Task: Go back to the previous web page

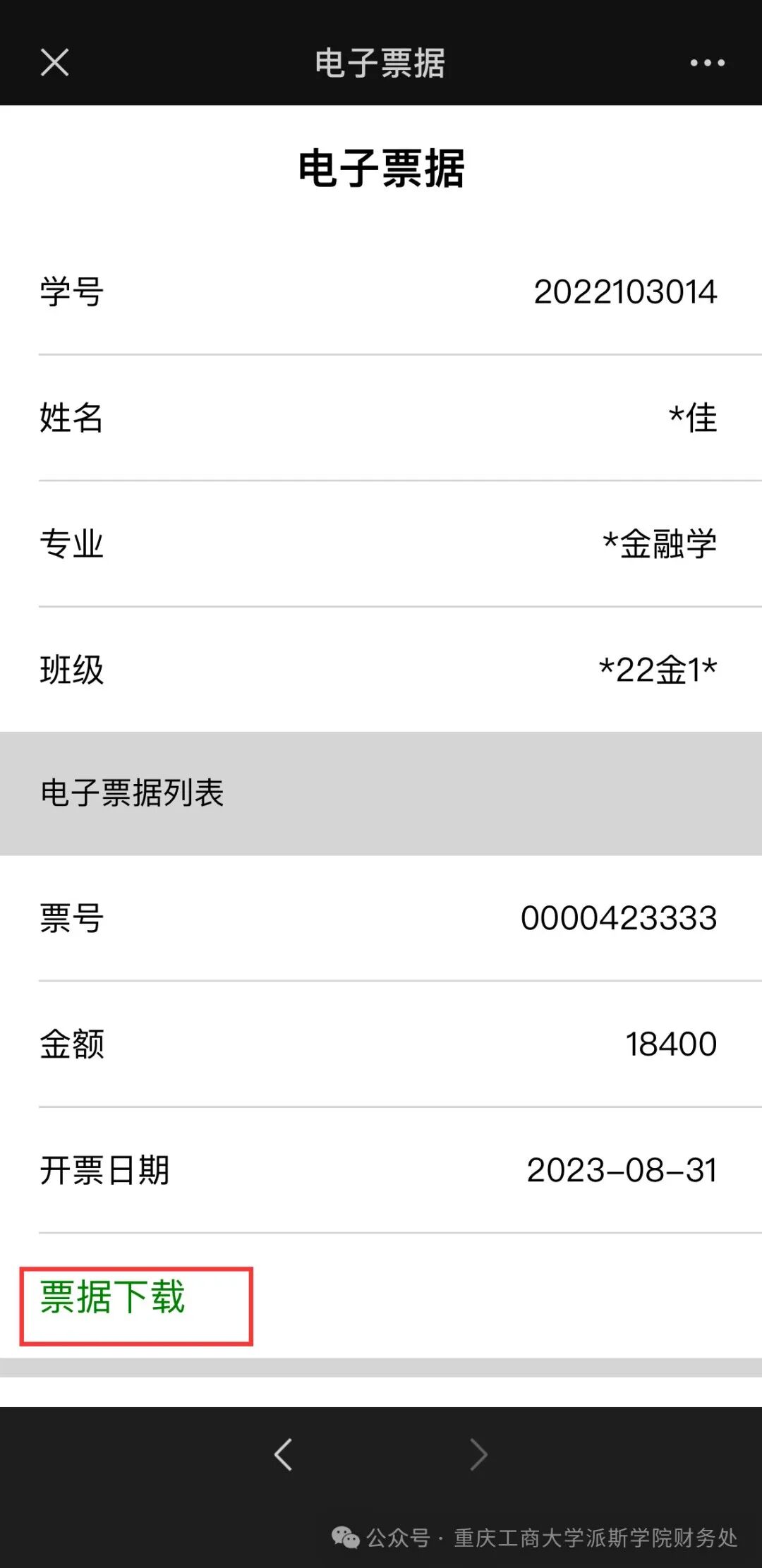Action: (x=284, y=1454)
